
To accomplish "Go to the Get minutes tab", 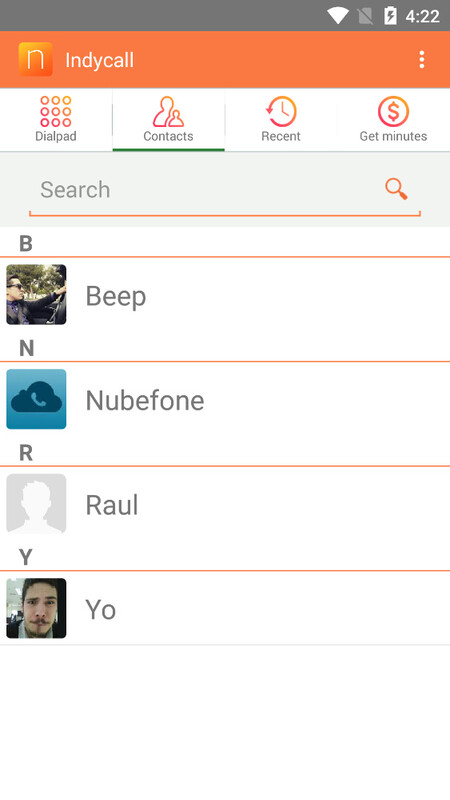I will [x=393, y=120].
